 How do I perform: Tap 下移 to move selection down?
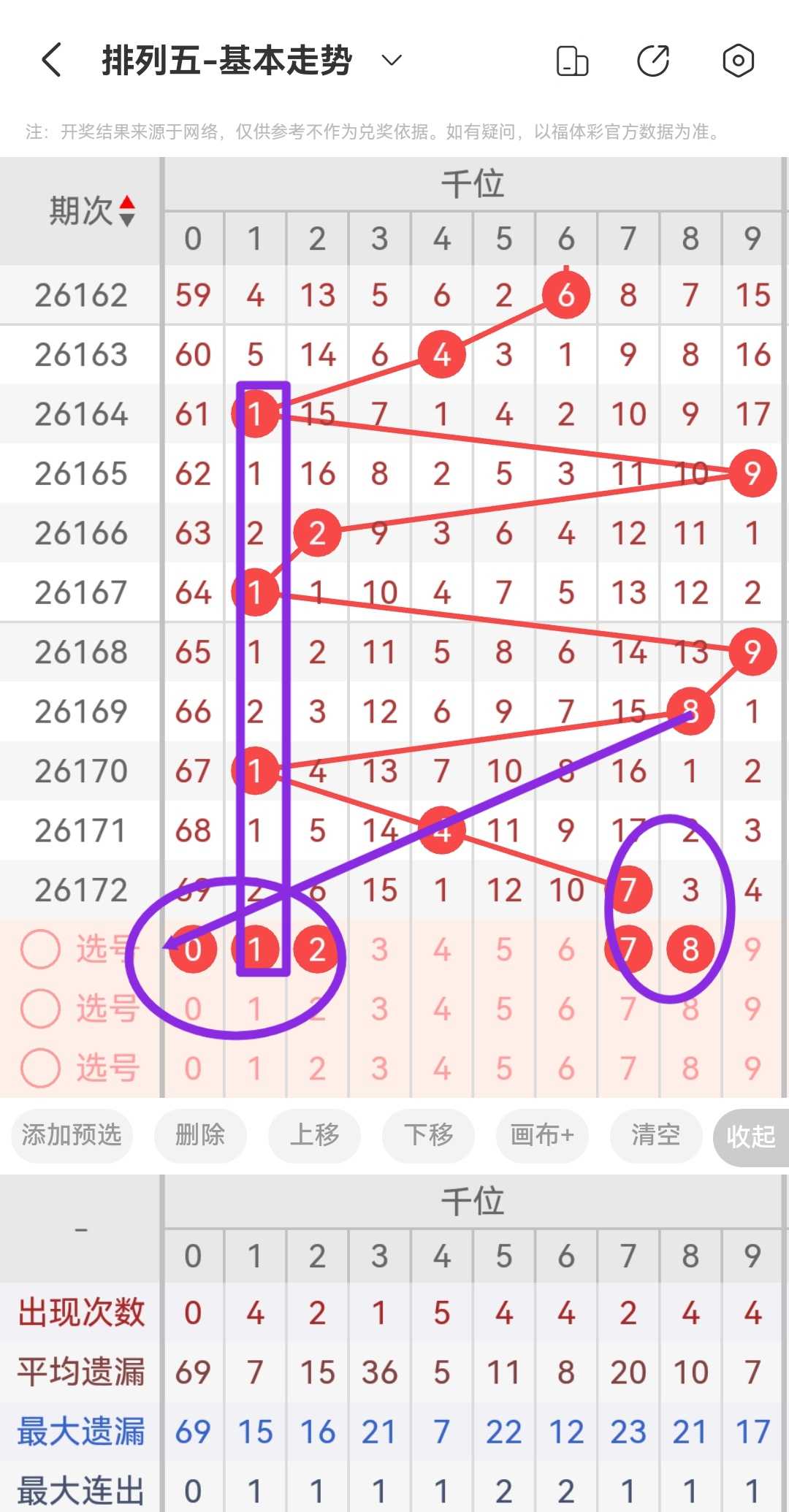[428, 1135]
